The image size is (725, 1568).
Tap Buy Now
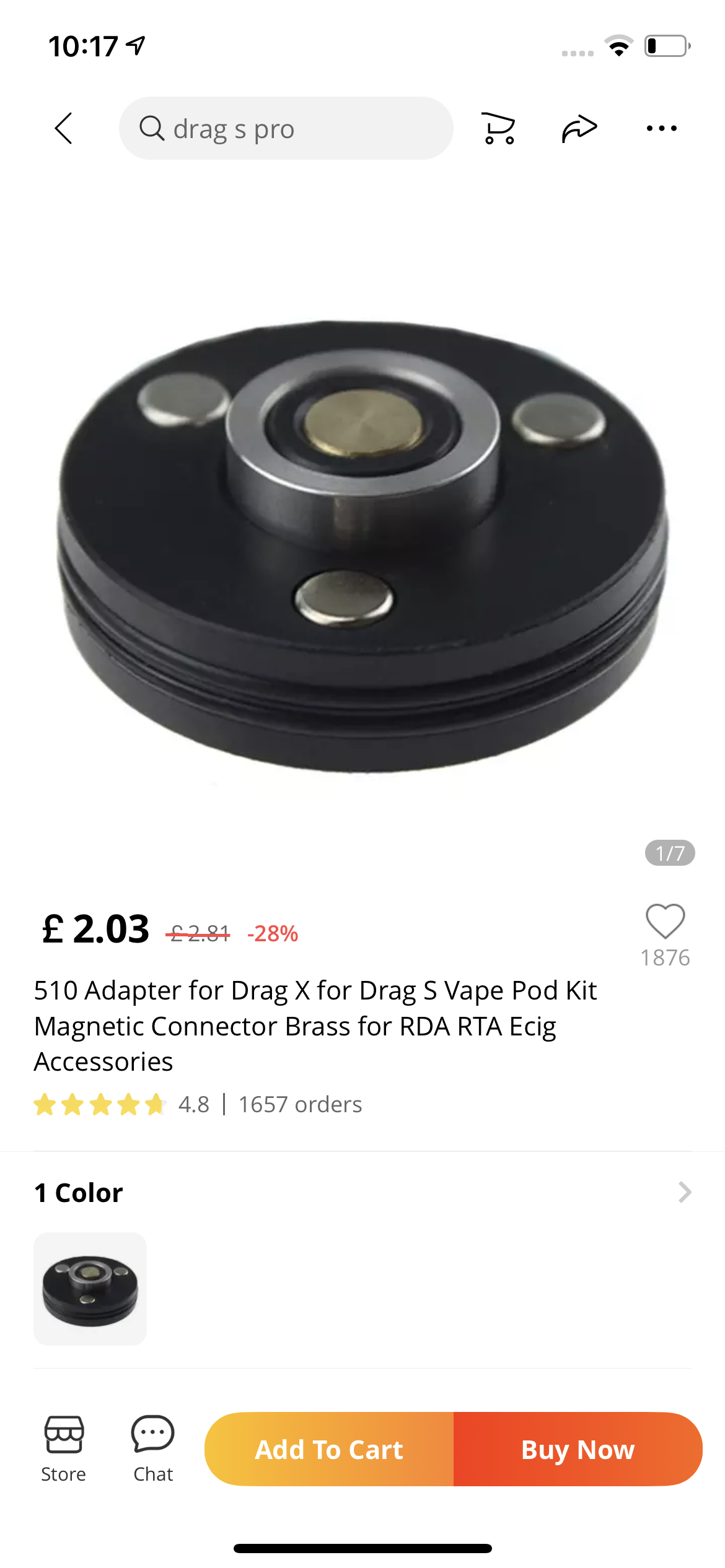pos(578,1450)
